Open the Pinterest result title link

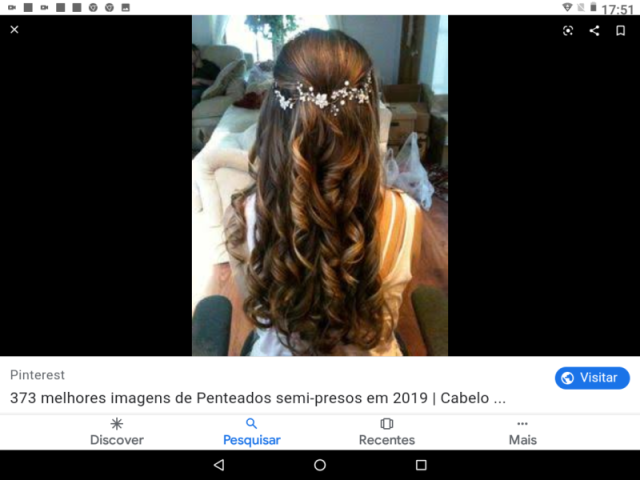(x=258, y=398)
